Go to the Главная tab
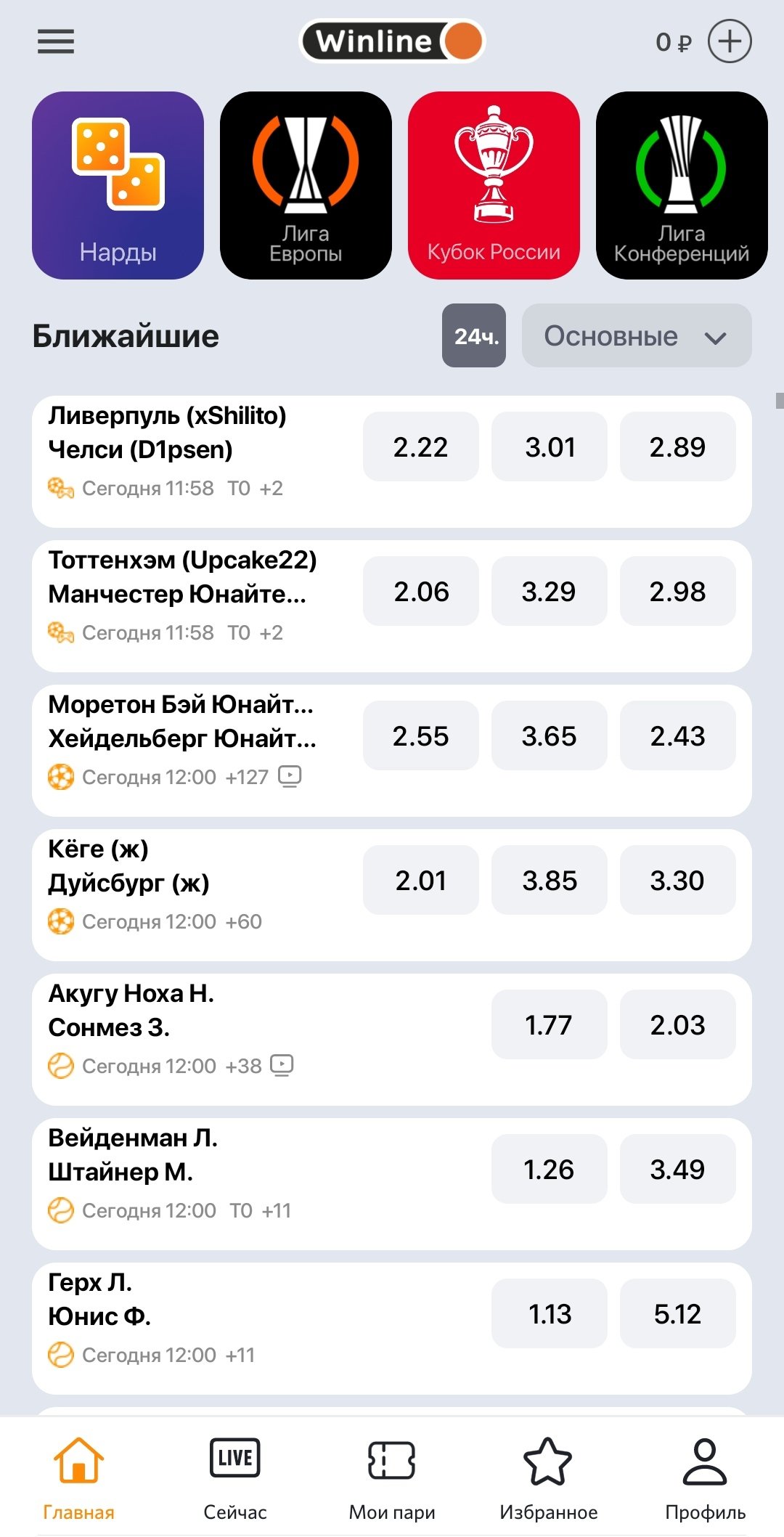The height and width of the screenshot is (1537, 784). point(78,1477)
